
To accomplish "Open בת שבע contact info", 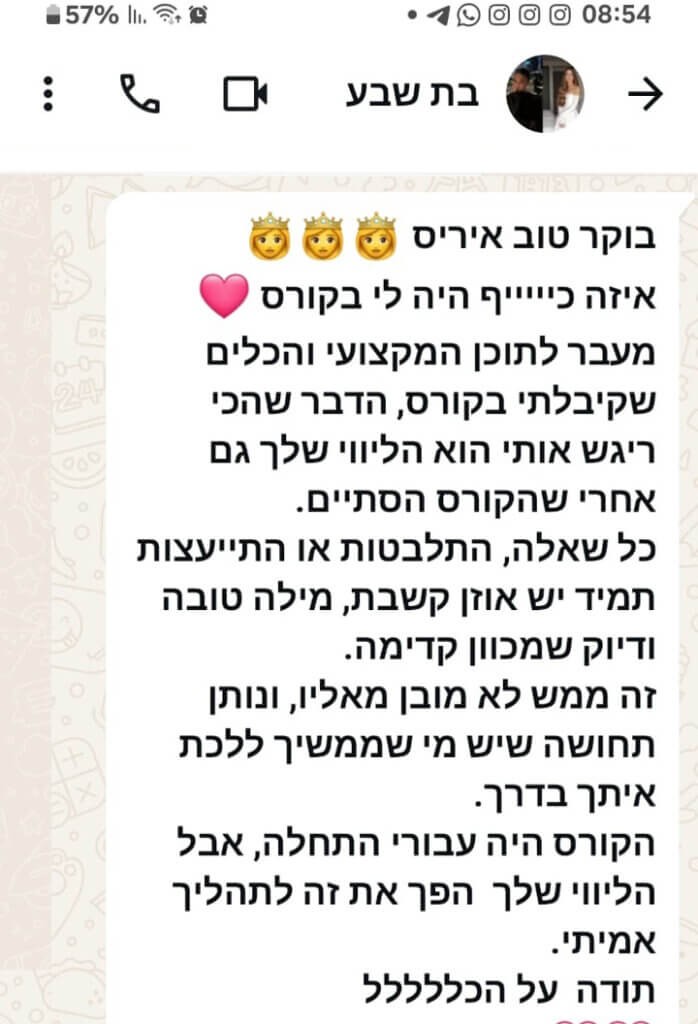I will click(412, 94).
